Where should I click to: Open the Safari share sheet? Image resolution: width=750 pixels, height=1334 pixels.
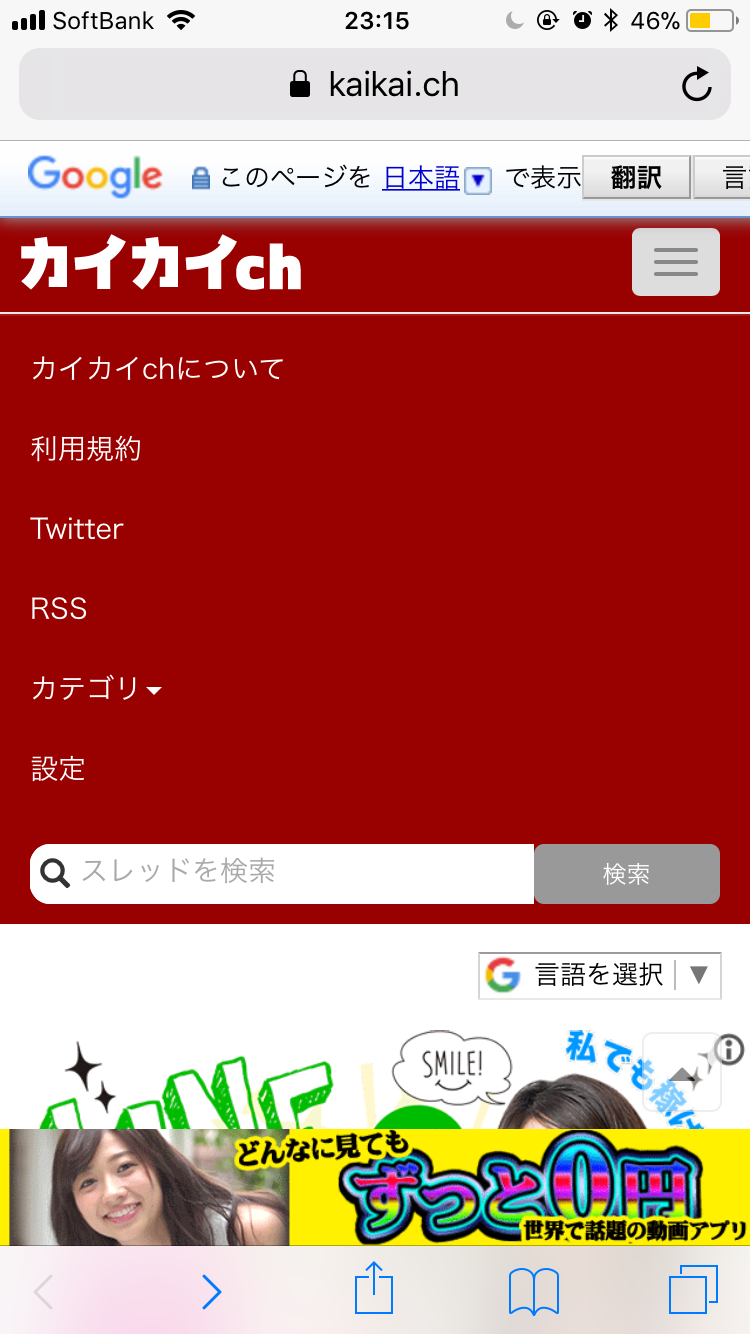coord(374,1290)
